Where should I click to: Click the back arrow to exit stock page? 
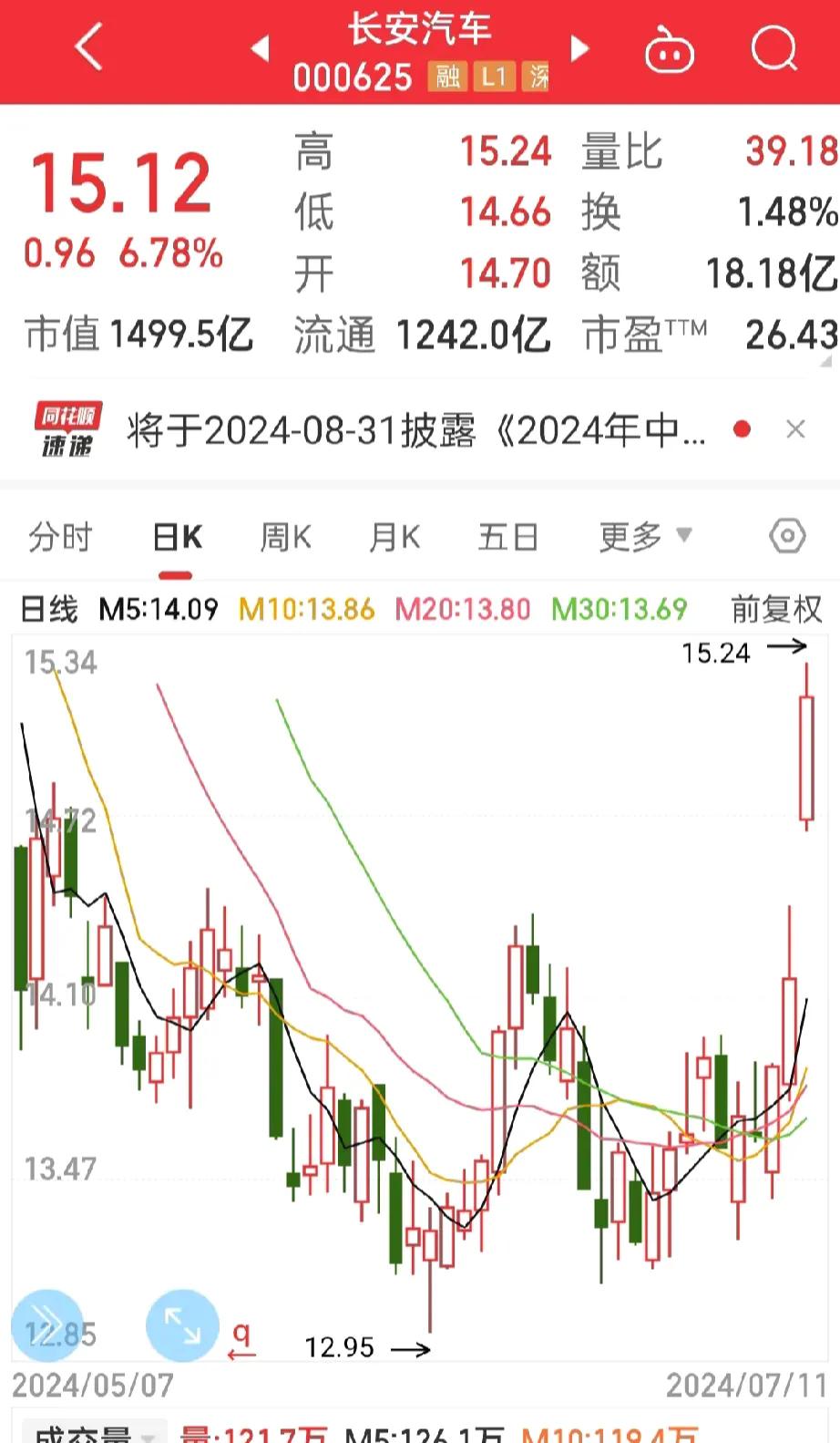(x=88, y=46)
